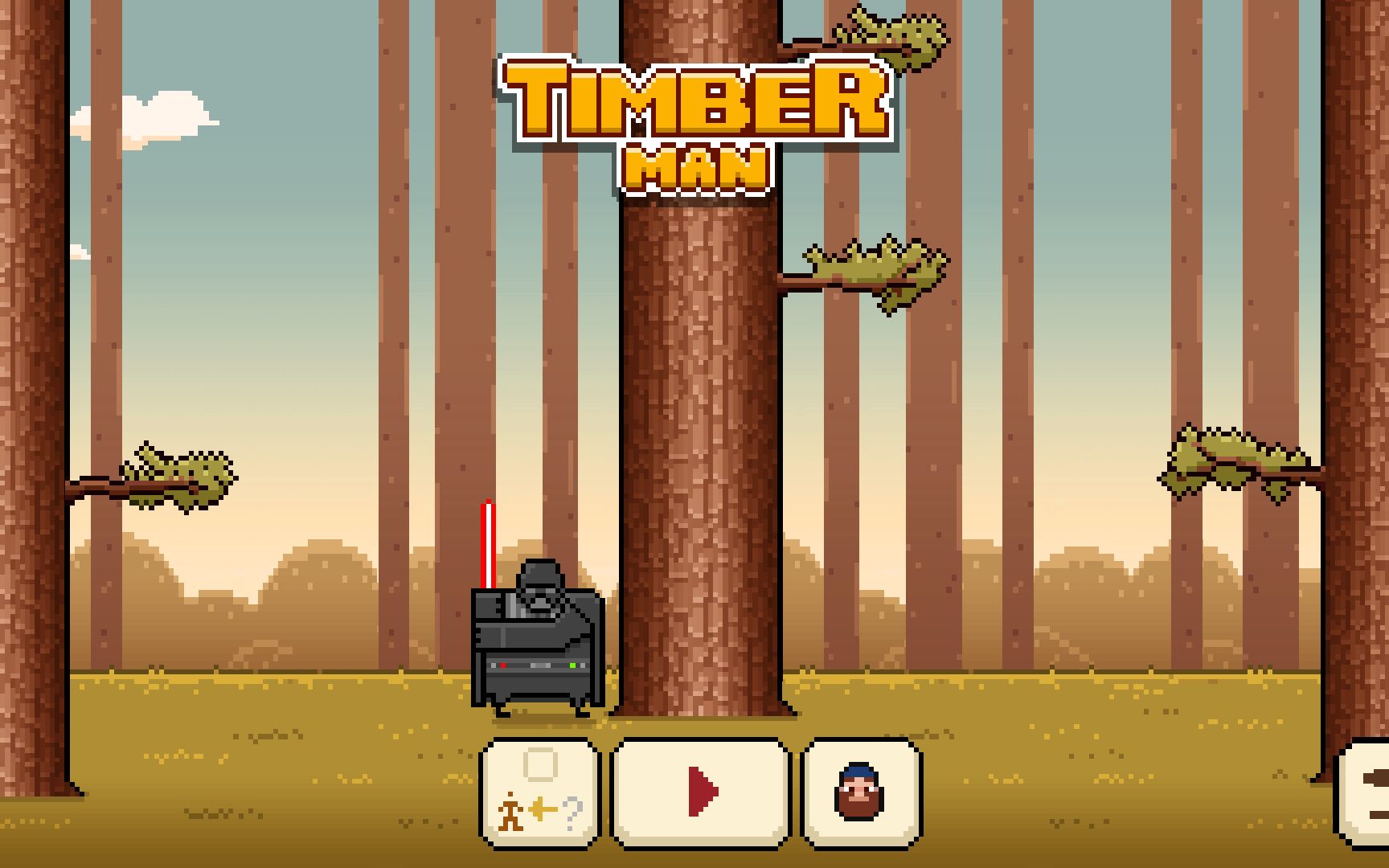Open the character selection button

(x=861, y=792)
